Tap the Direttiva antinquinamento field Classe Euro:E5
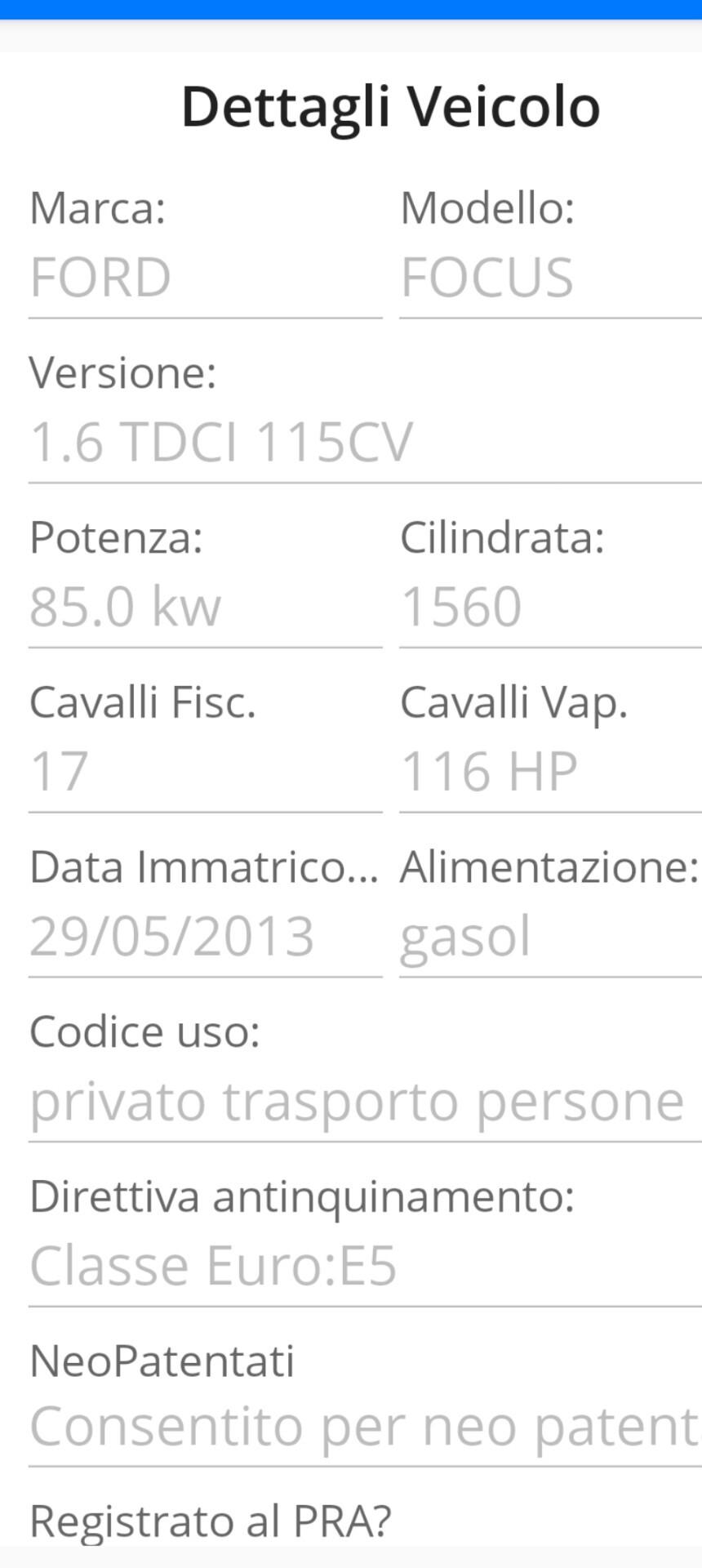The height and width of the screenshot is (1568, 702). point(366,1267)
